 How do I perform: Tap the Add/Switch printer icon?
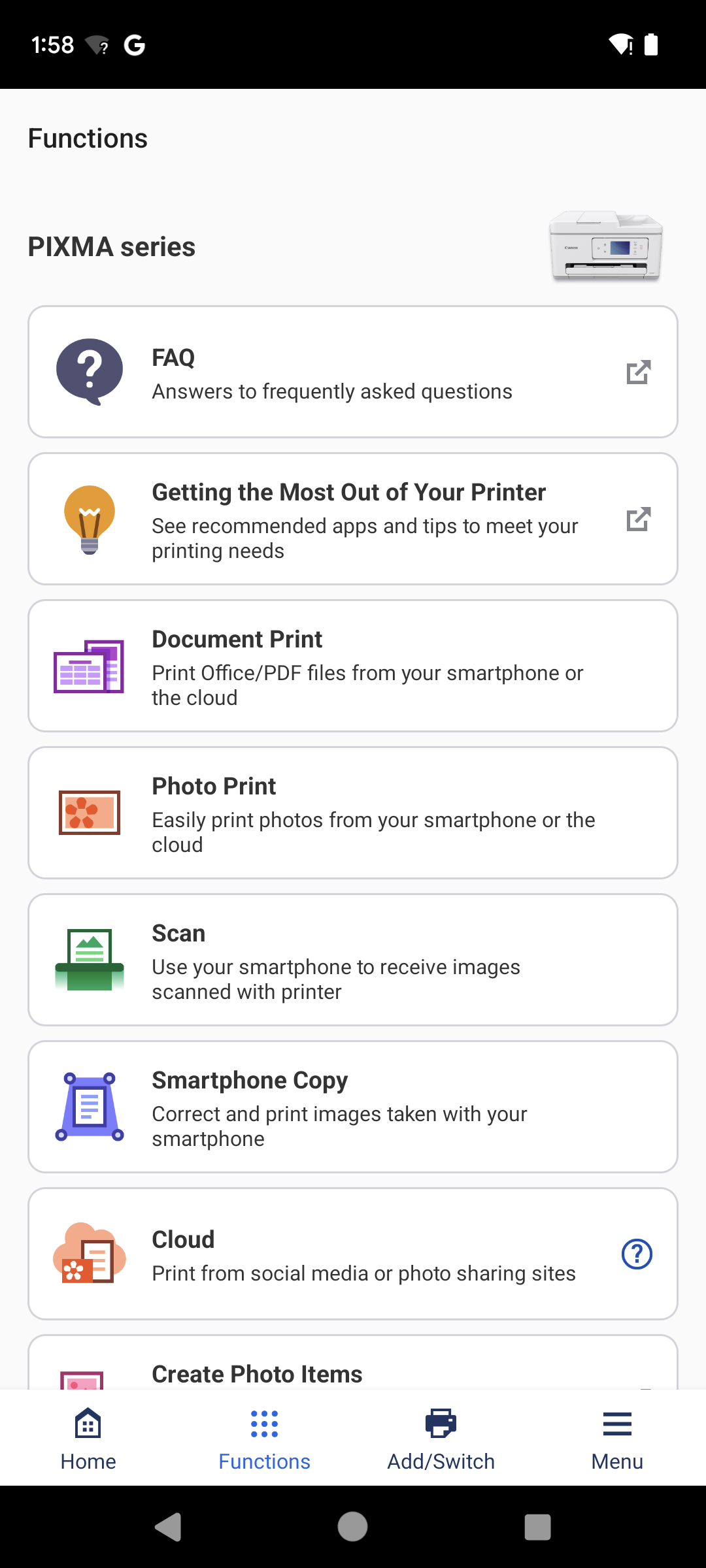click(441, 1424)
